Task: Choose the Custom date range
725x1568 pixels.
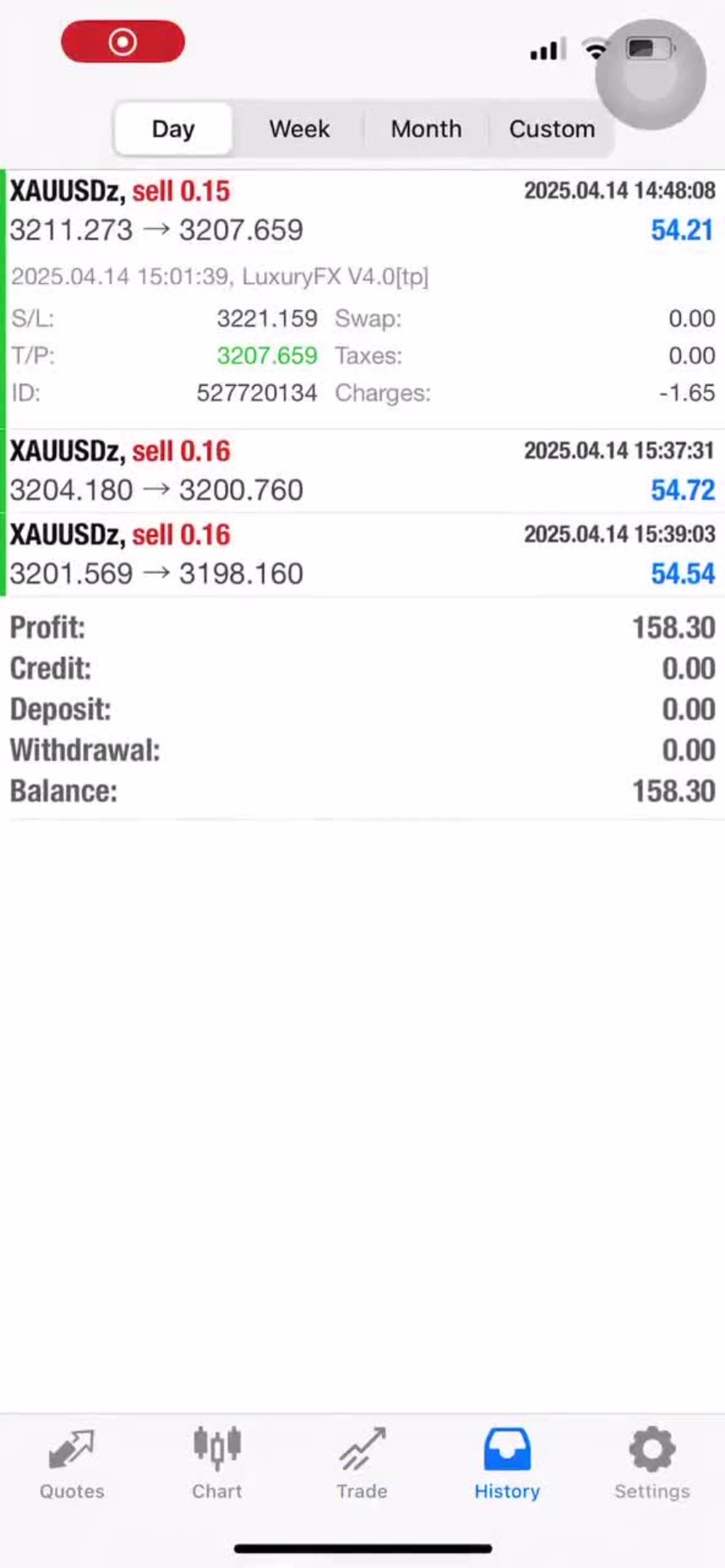Action: click(552, 129)
